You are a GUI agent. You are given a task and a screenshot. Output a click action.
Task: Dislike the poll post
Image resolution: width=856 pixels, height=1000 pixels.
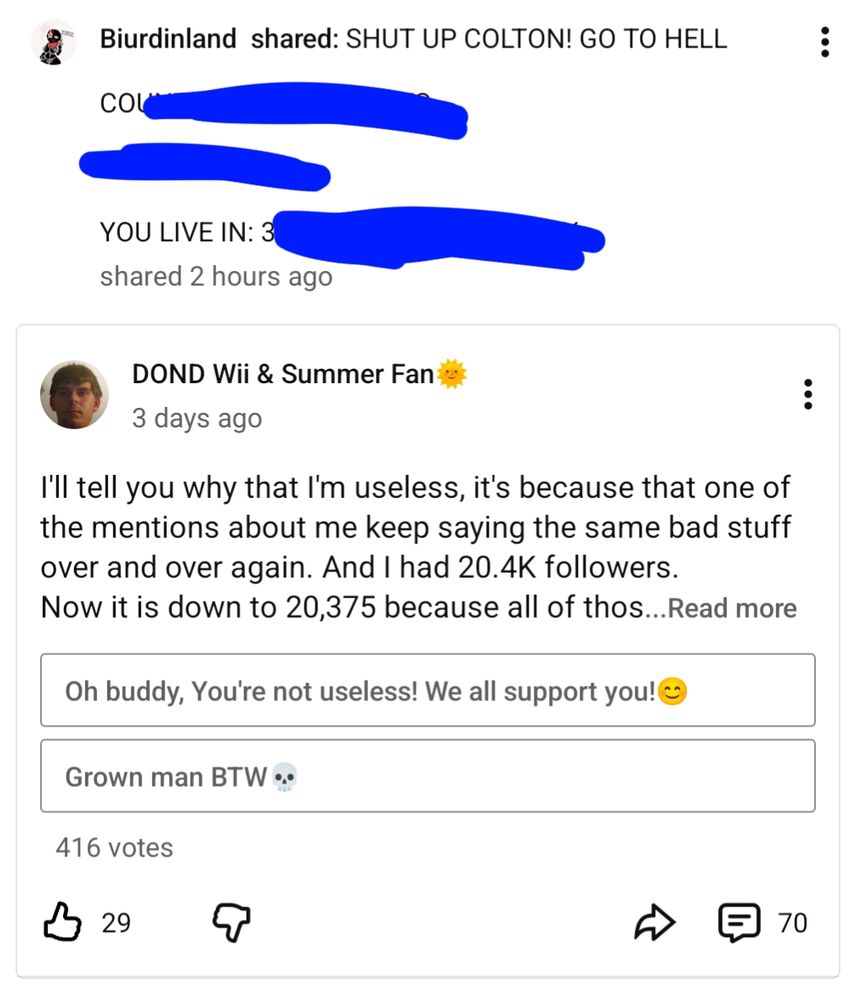point(232,922)
